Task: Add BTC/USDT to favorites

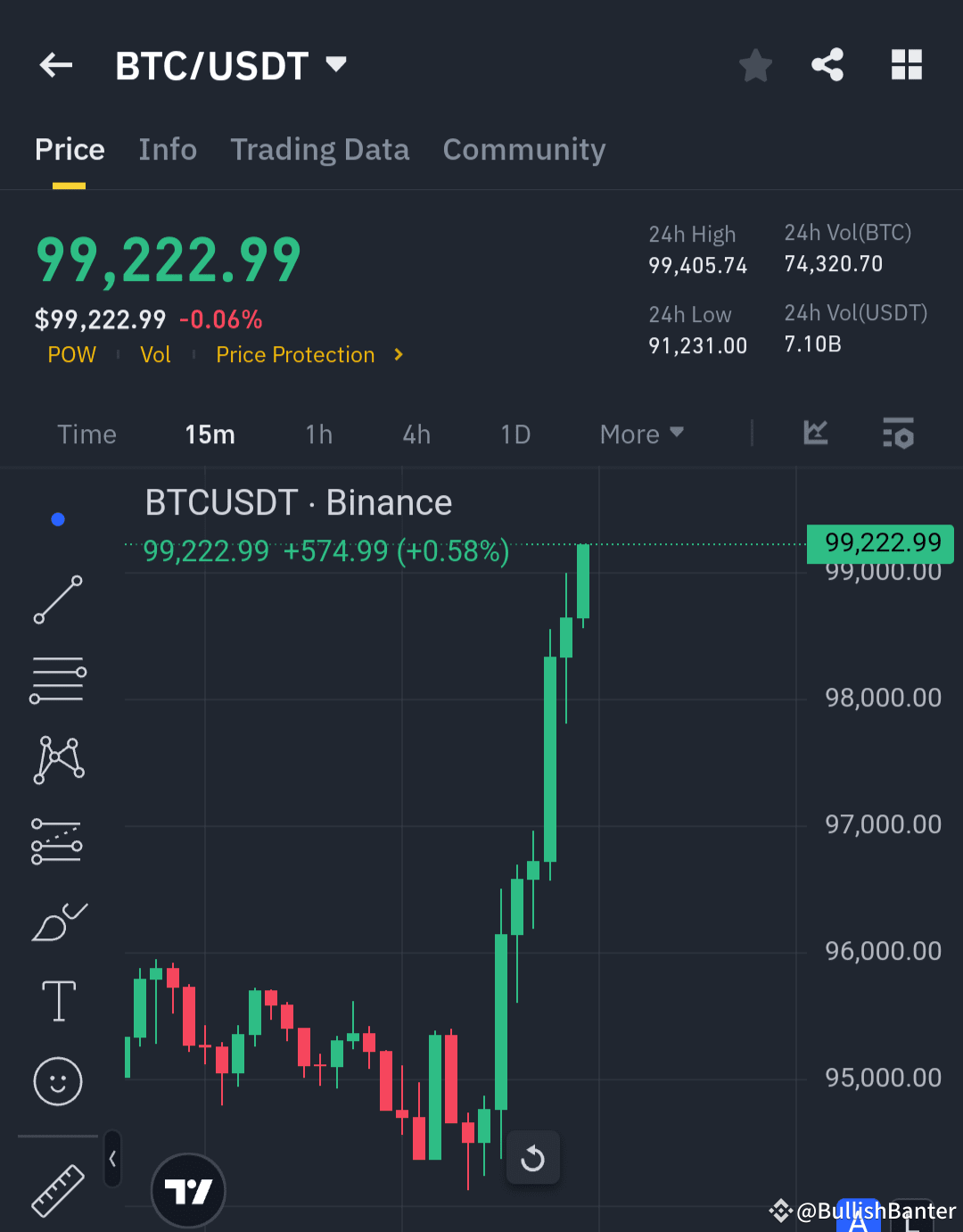Action: click(x=755, y=64)
